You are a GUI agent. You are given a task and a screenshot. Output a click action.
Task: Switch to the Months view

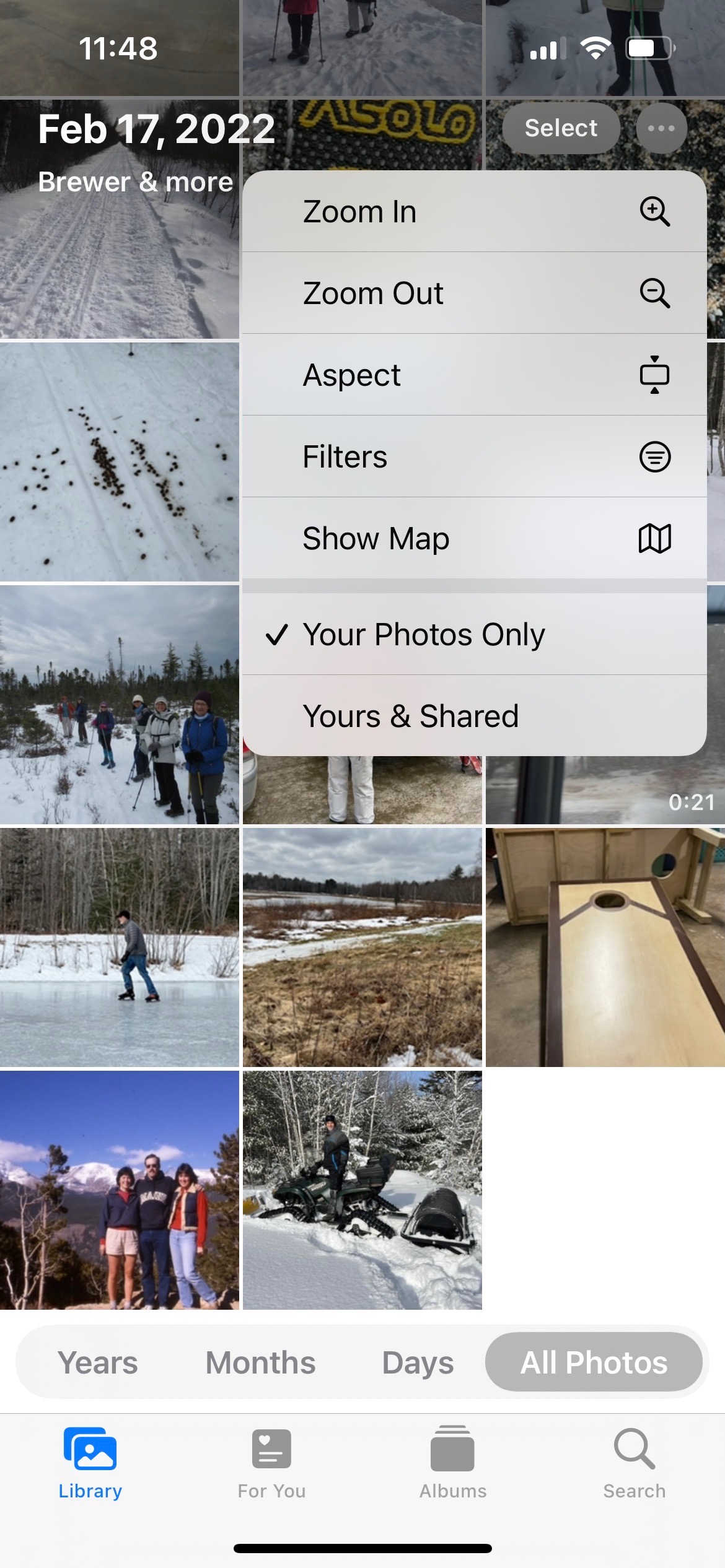pos(260,1362)
